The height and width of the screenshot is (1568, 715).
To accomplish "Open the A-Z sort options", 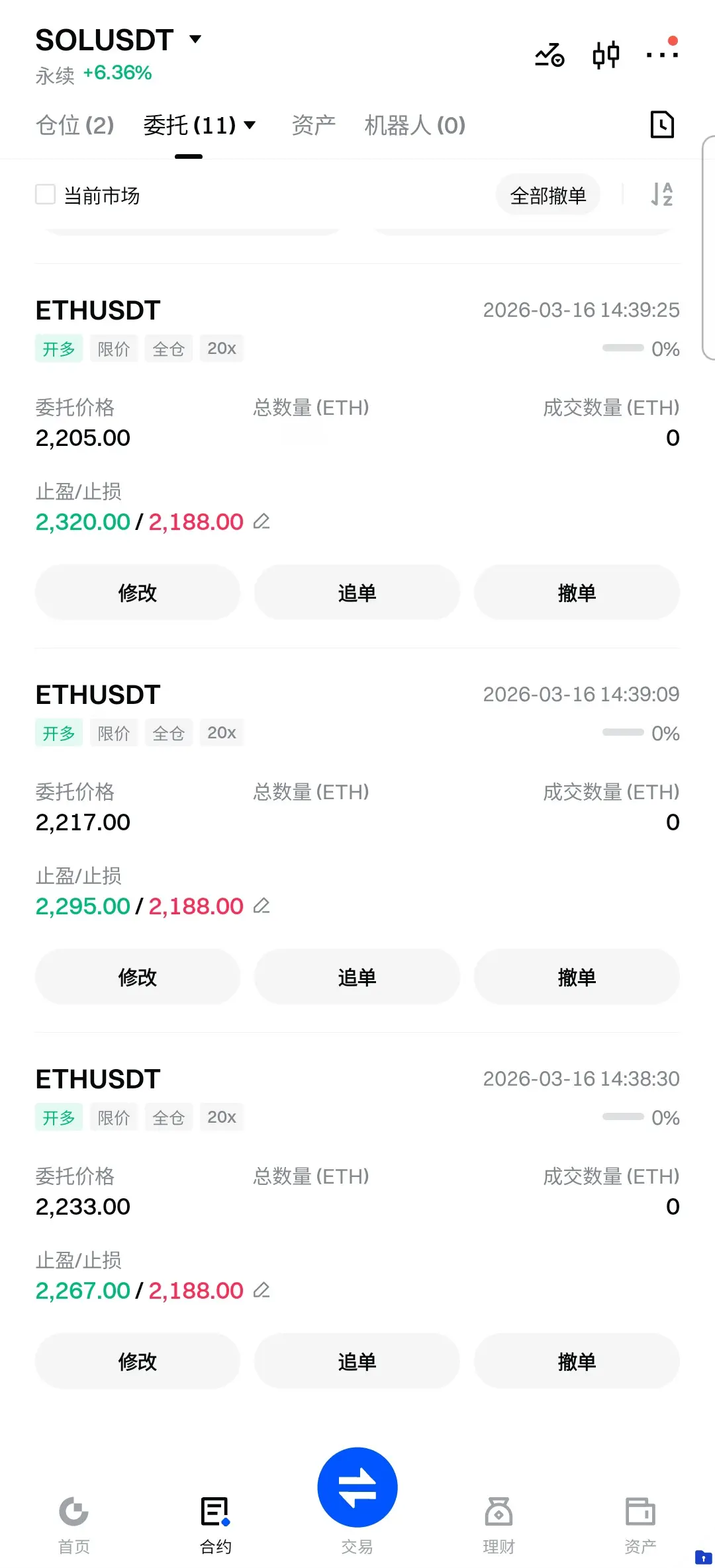I will tap(661, 195).
